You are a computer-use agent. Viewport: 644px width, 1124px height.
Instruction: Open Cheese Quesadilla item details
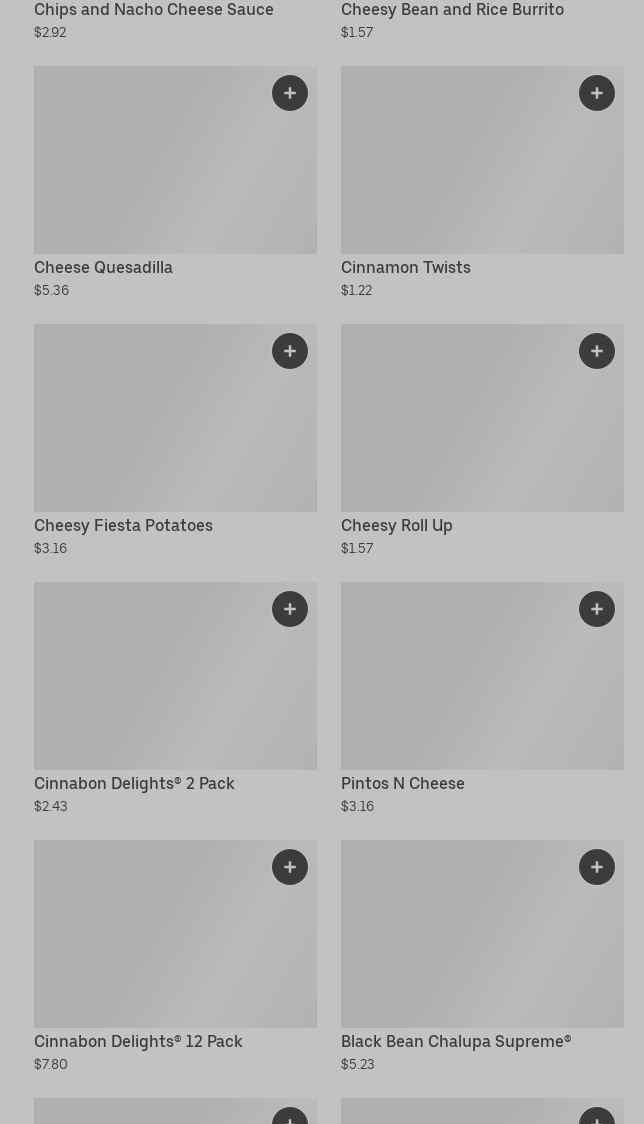(150, 170)
